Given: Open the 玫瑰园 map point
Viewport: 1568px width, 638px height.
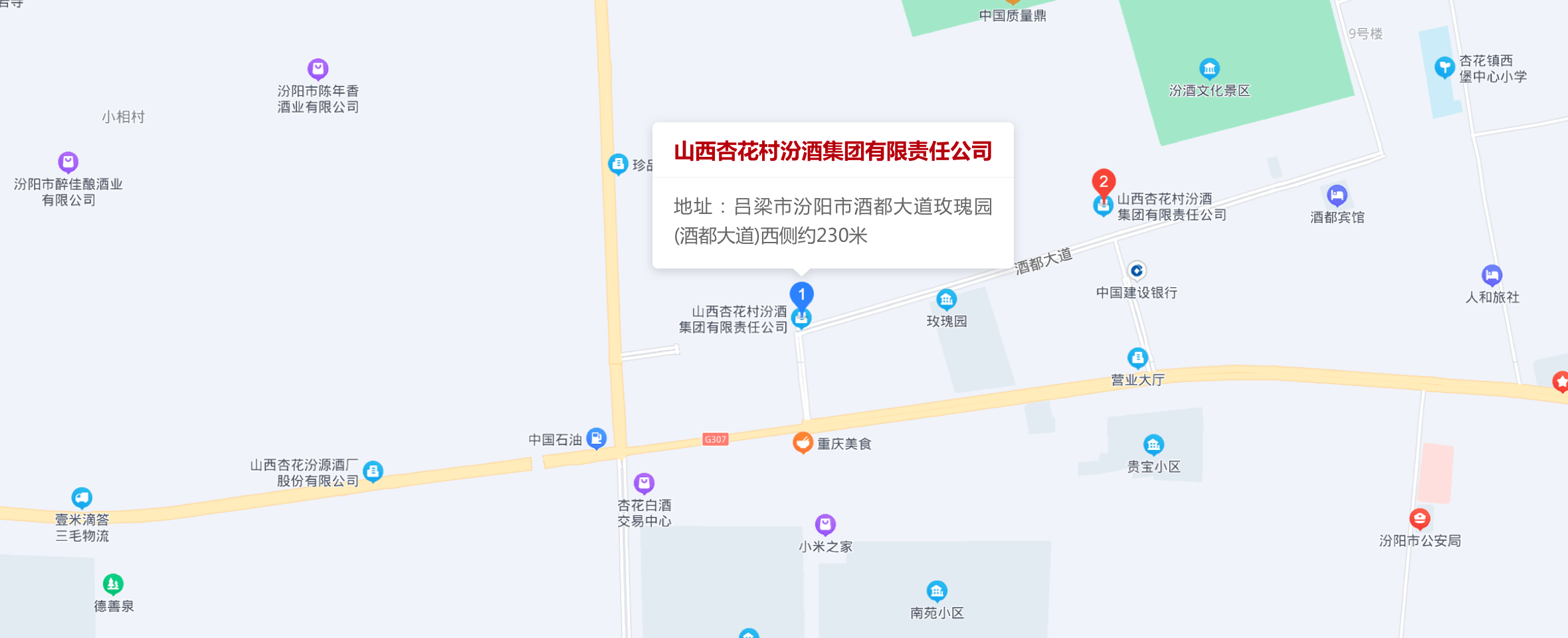Looking at the screenshot, I should click(947, 300).
